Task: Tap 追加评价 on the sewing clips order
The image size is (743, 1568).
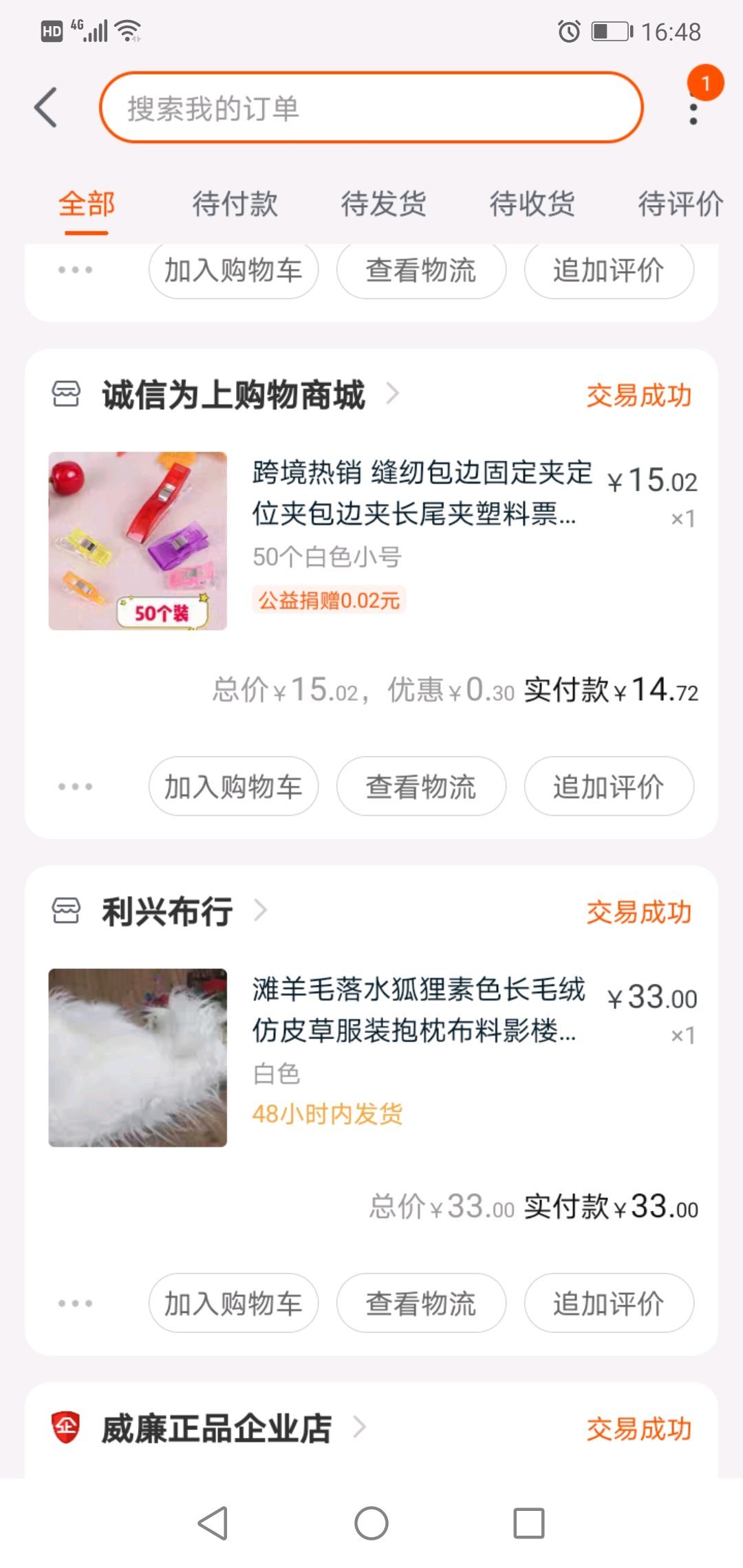Action: pos(609,786)
